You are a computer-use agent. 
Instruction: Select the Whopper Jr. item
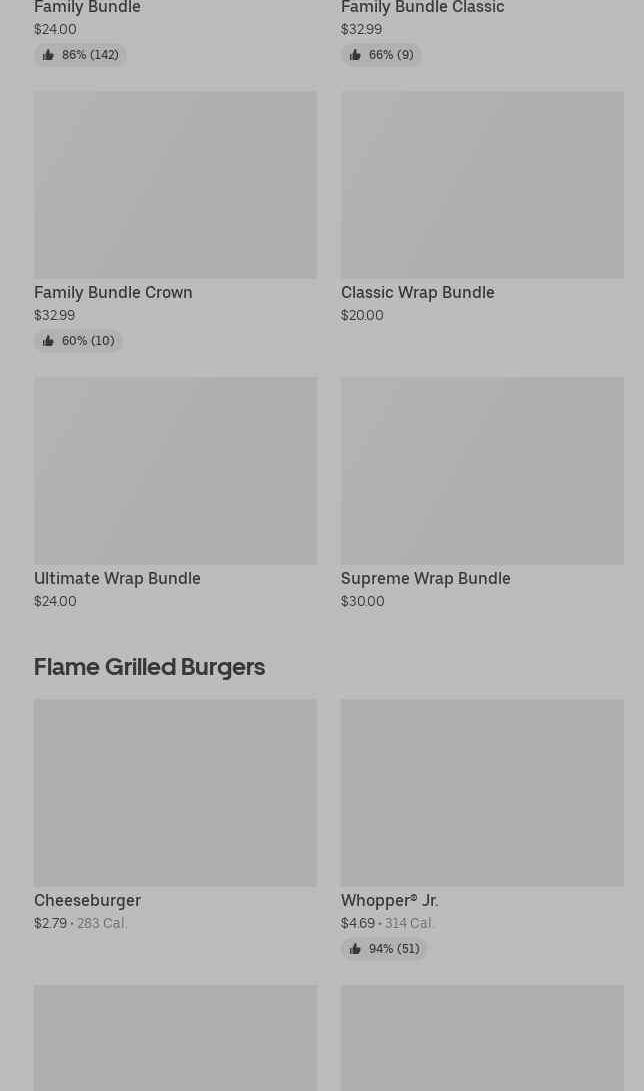[482, 829]
